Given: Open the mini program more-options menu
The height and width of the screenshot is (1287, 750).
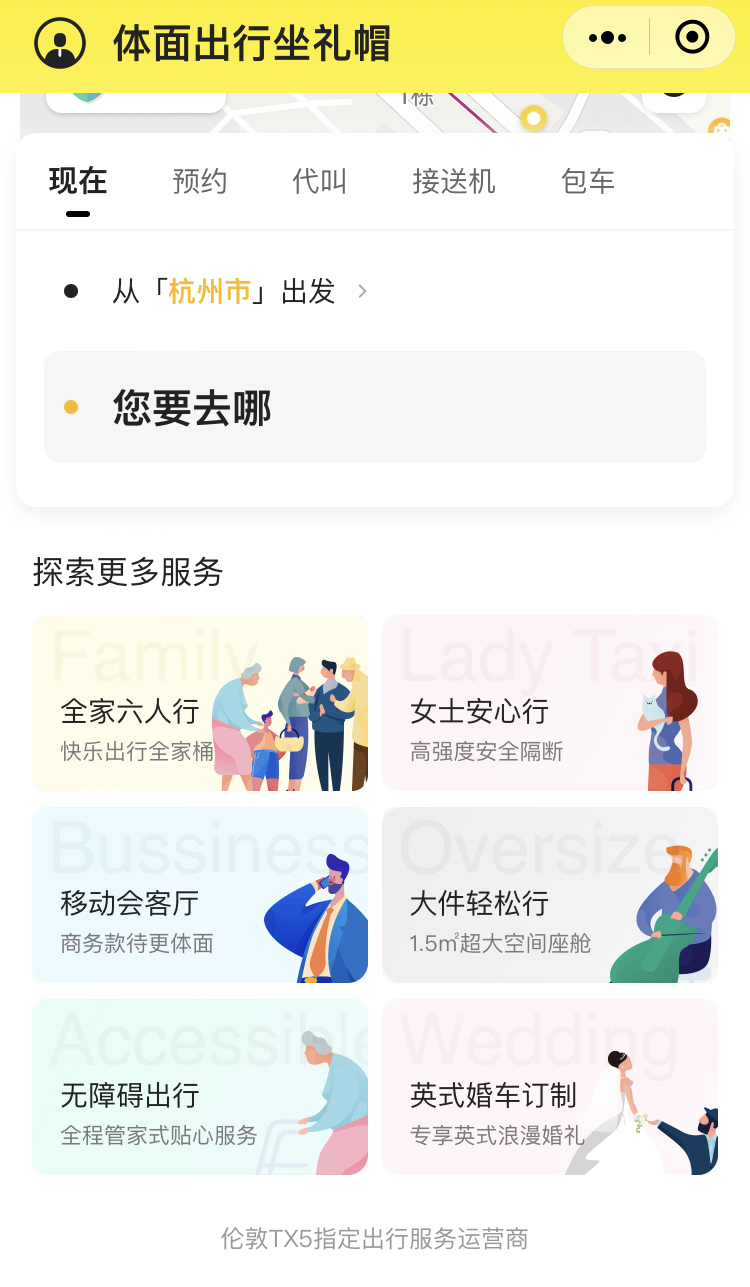Looking at the screenshot, I should tap(607, 38).
